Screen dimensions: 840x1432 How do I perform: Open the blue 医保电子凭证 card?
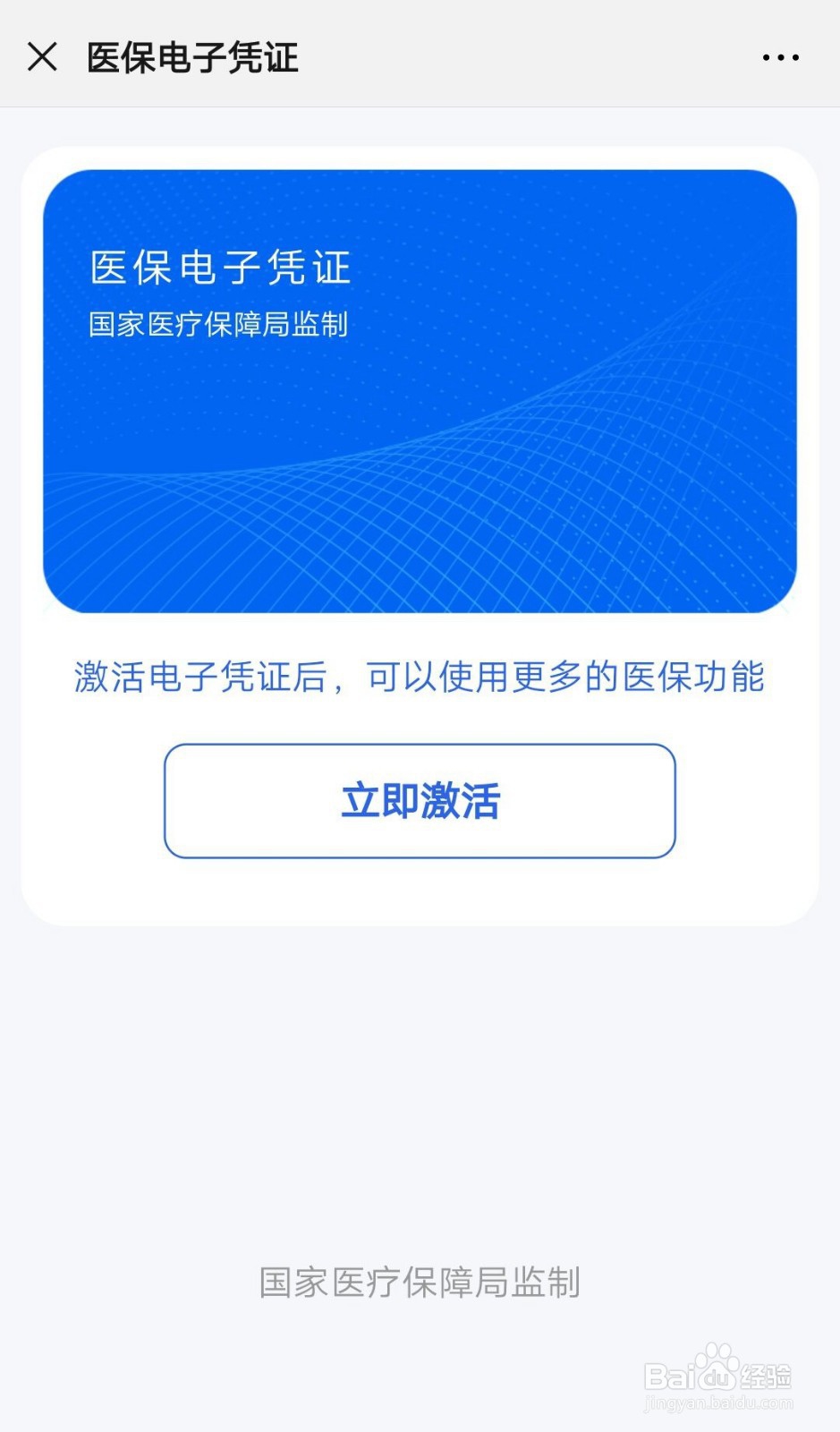(420, 391)
